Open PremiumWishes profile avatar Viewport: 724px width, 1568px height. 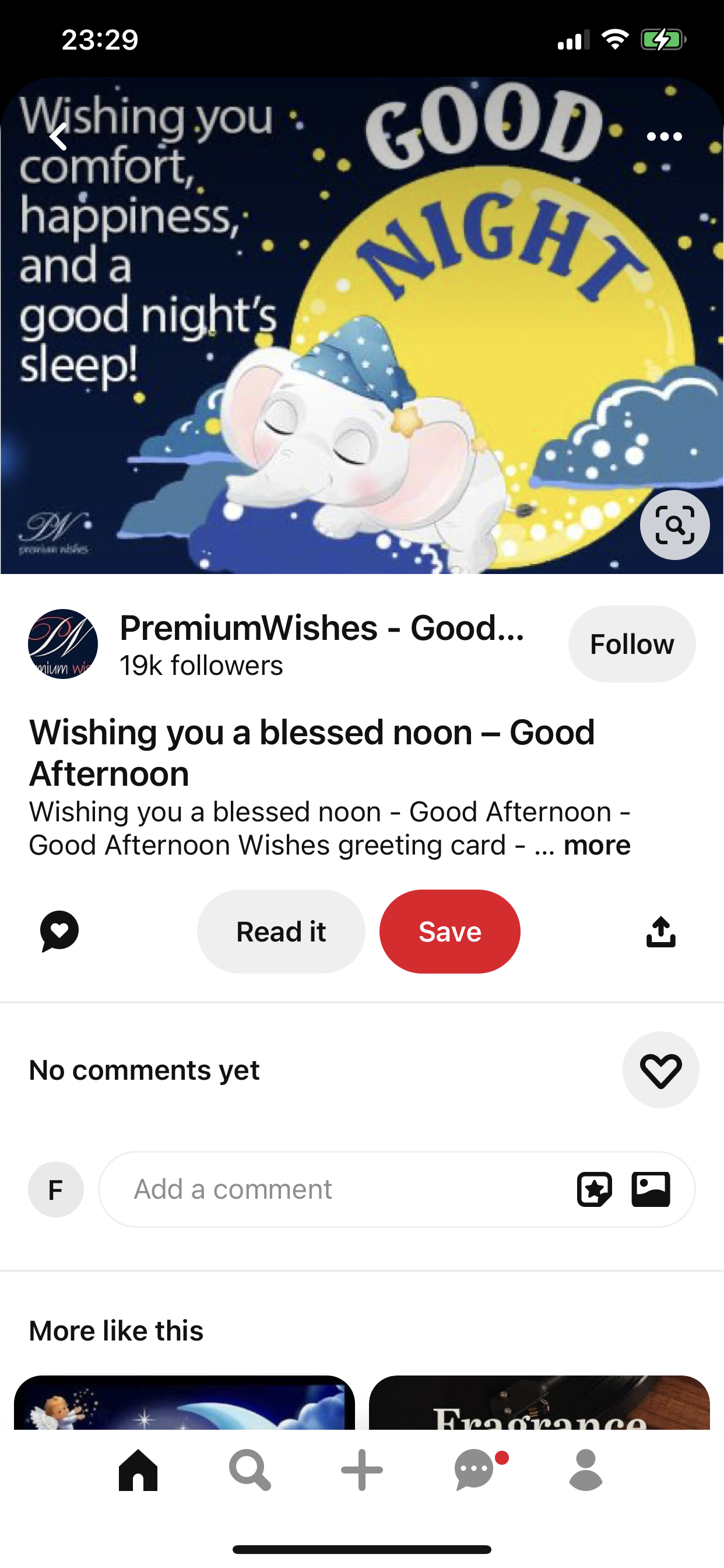point(63,644)
